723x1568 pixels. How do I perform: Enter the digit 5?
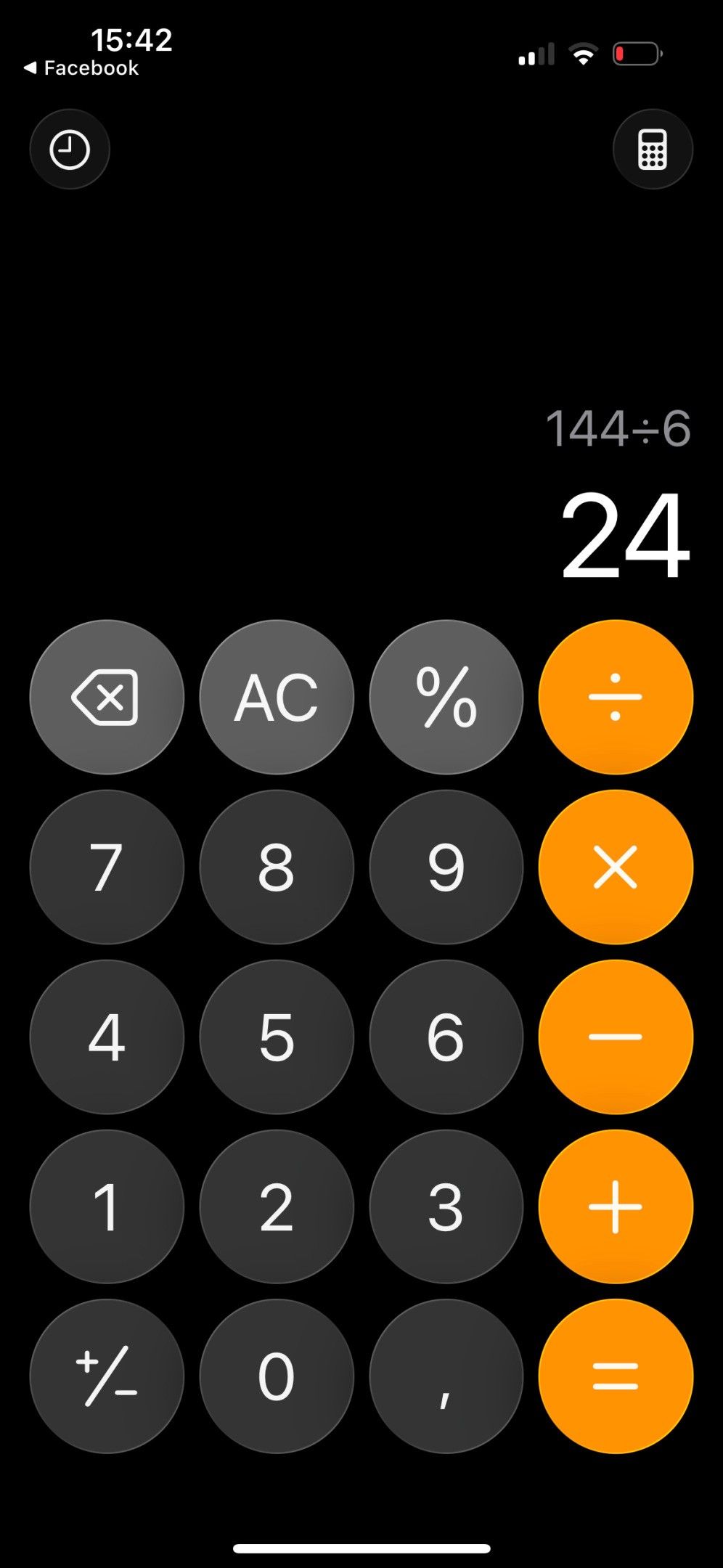point(277,1037)
